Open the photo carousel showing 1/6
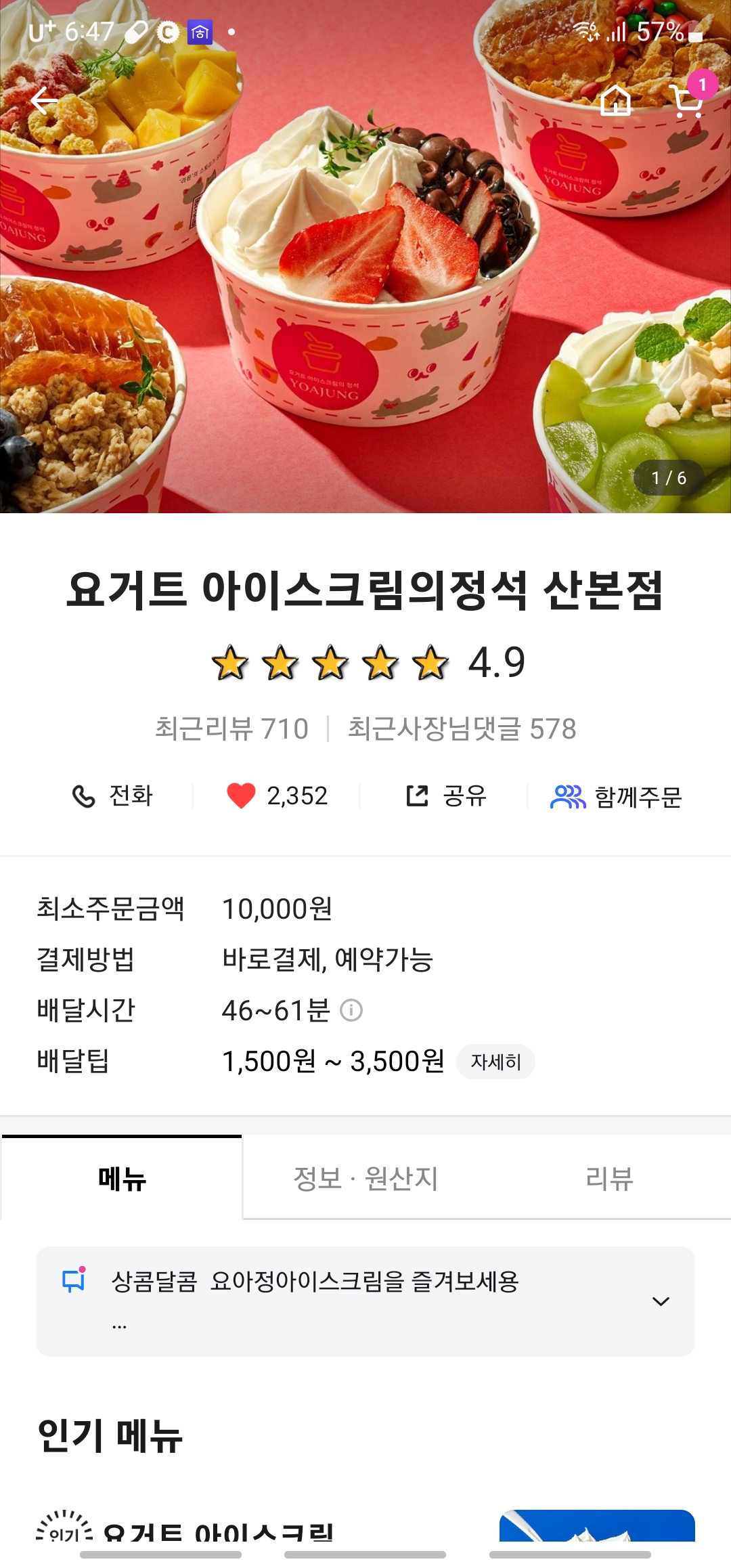The height and width of the screenshot is (1568, 731). click(669, 478)
